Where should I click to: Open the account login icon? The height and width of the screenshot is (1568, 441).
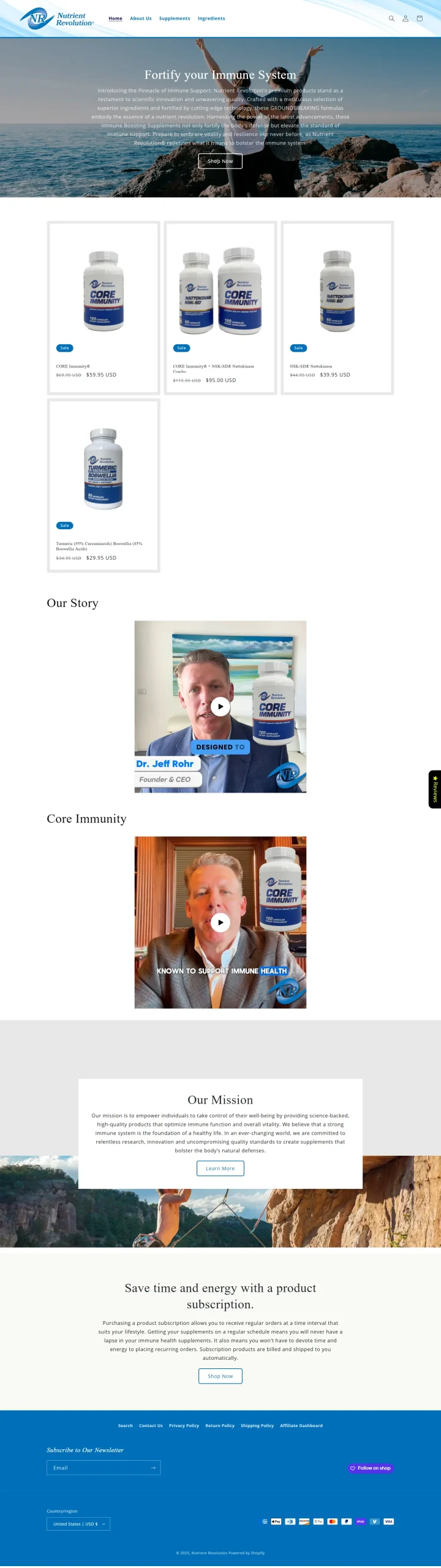pyautogui.click(x=405, y=18)
